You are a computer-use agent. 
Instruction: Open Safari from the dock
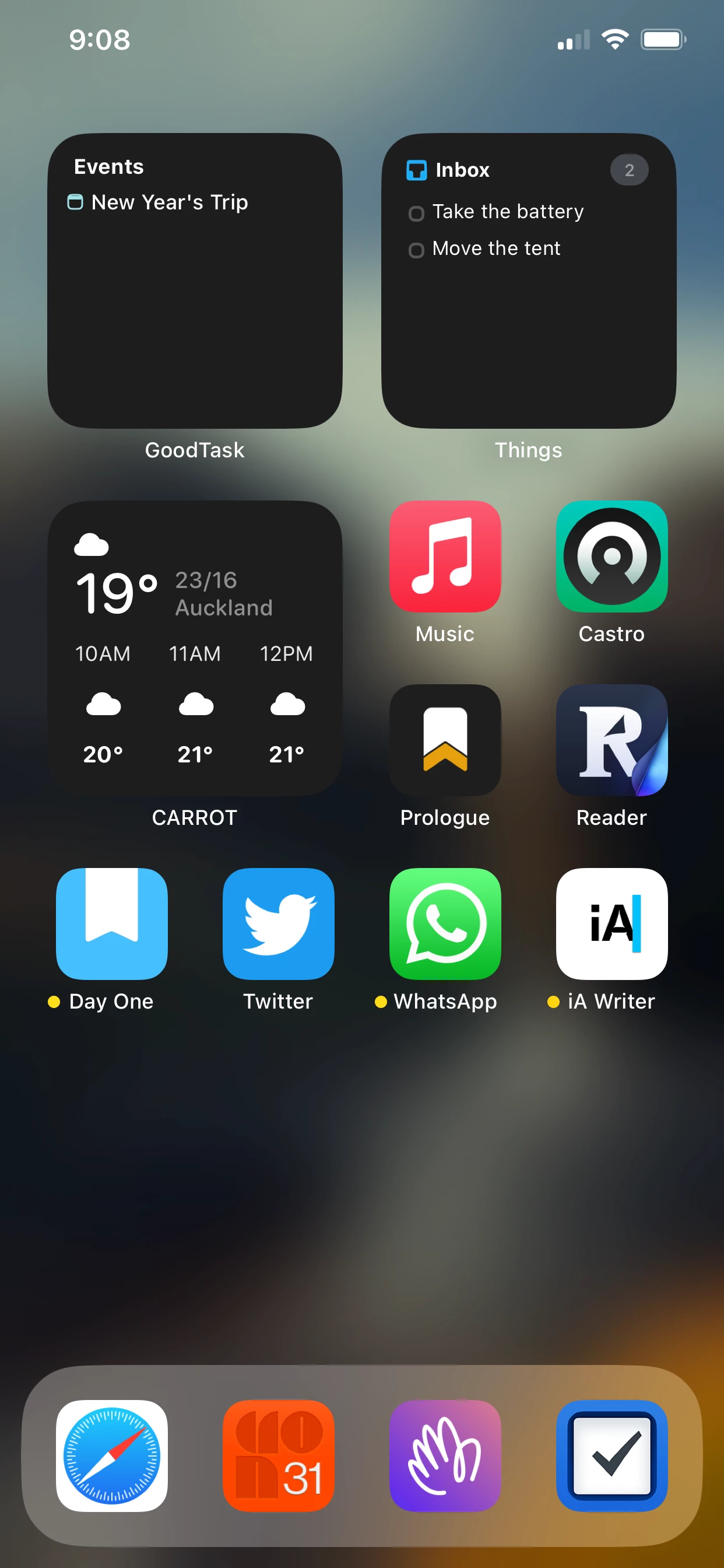coord(112,1455)
